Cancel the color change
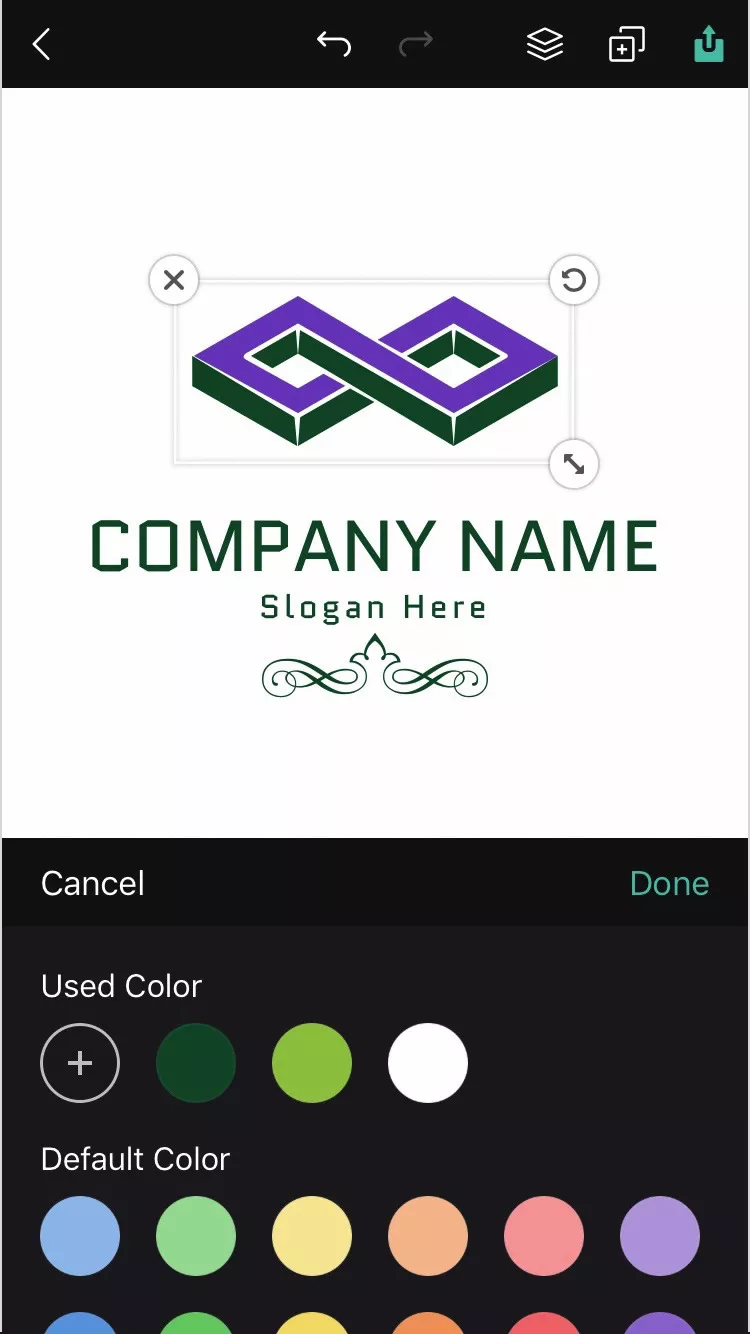Image resolution: width=750 pixels, height=1334 pixels. coord(93,883)
